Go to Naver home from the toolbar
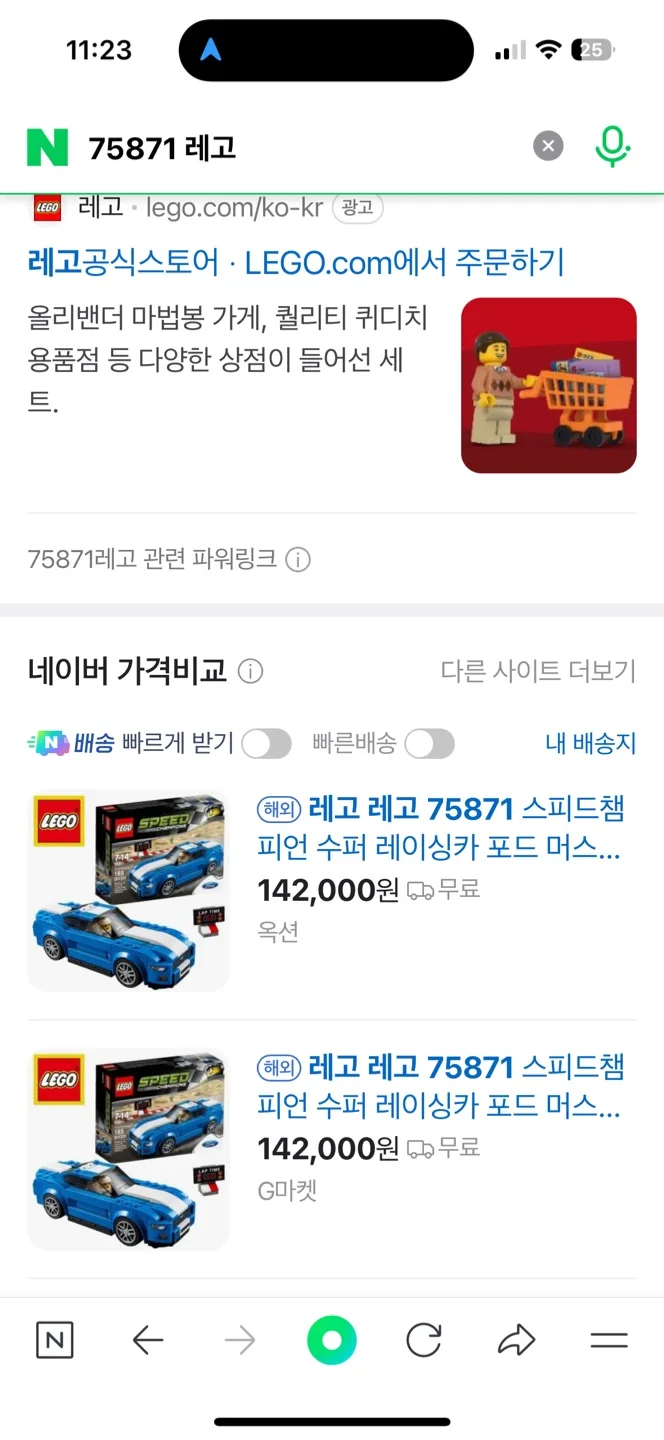 point(54,1341)
